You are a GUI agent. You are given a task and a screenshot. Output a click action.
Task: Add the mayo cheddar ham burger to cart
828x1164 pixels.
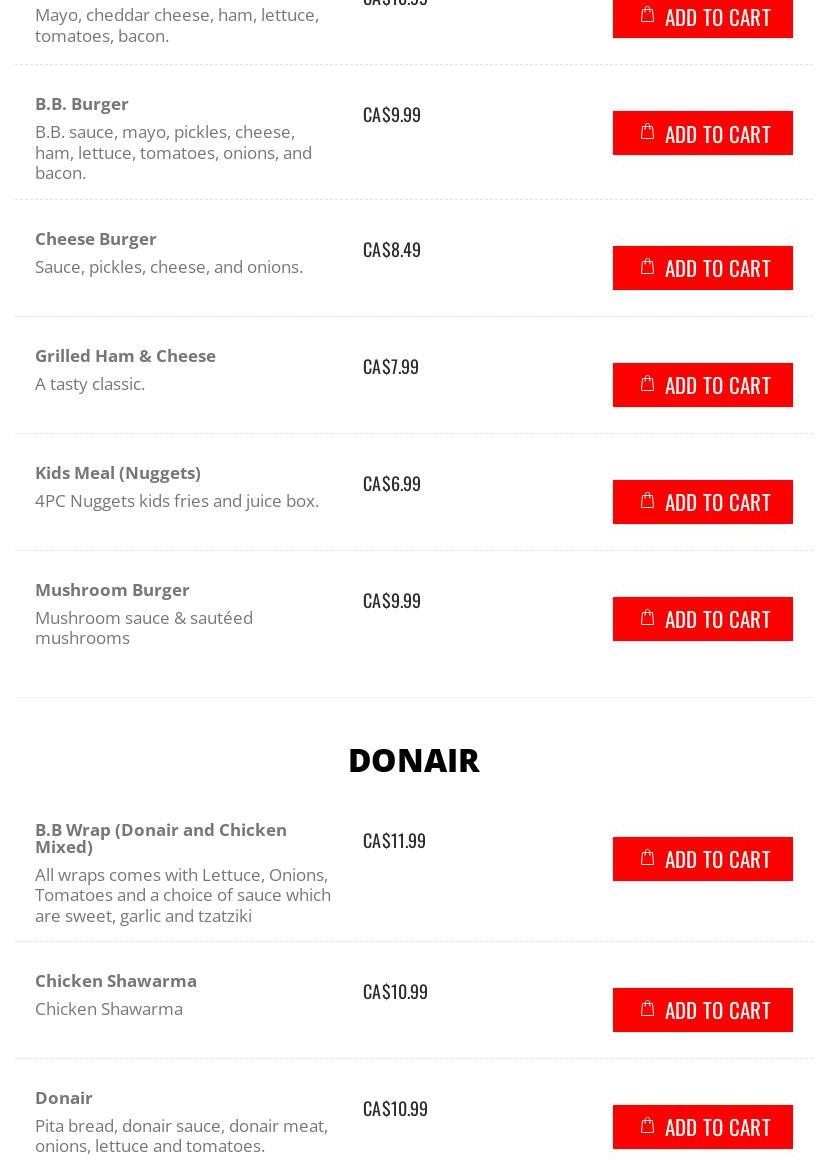pos(702,18)
